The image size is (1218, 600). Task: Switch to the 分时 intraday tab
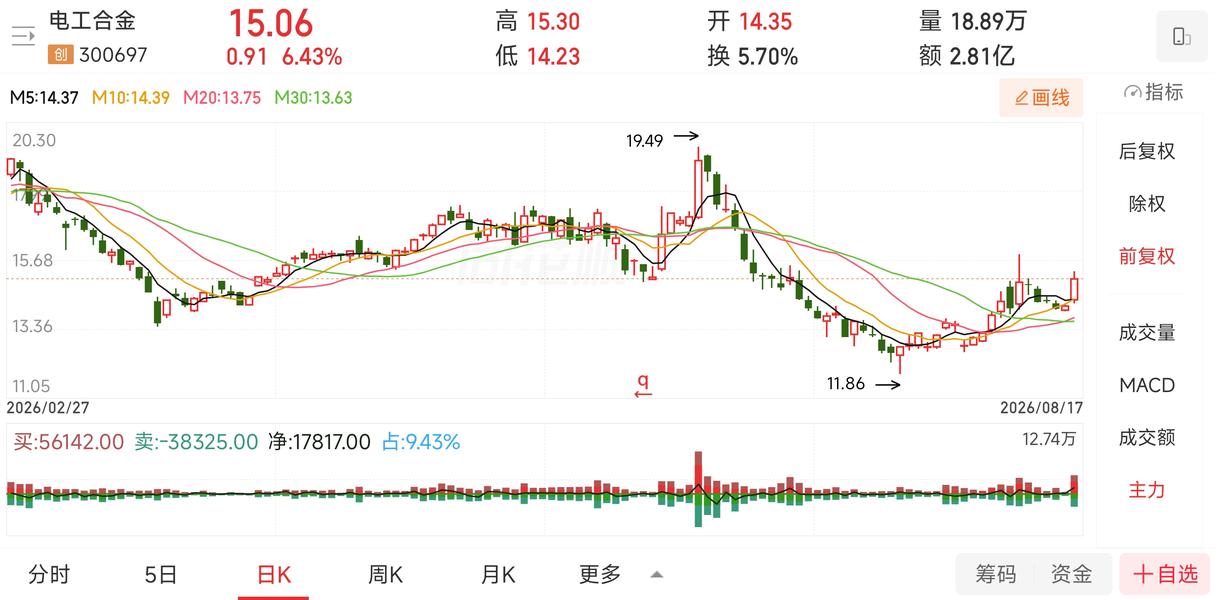[49, 574]
